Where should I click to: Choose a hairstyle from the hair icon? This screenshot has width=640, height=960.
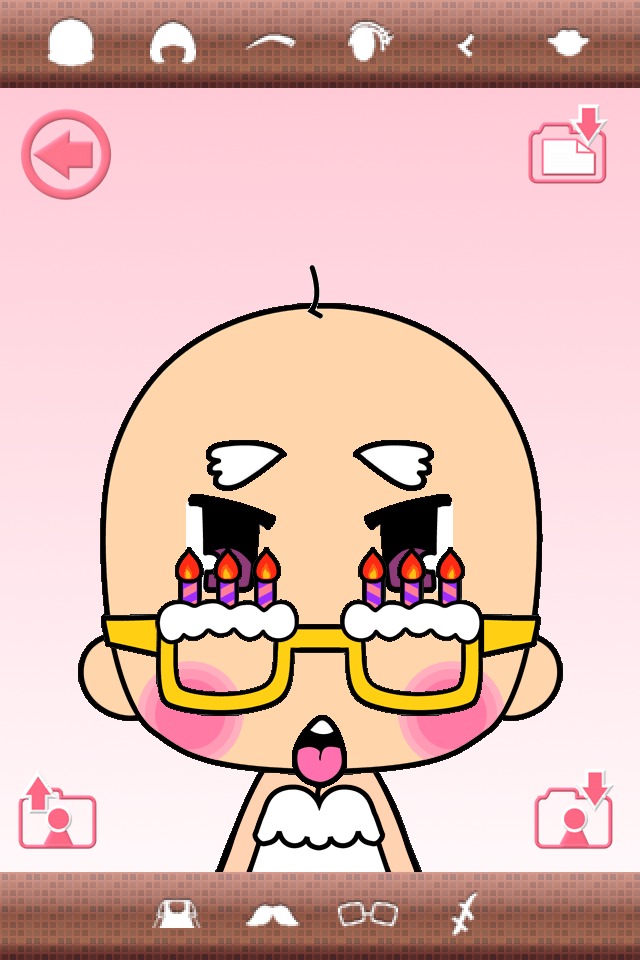(172, 43)
